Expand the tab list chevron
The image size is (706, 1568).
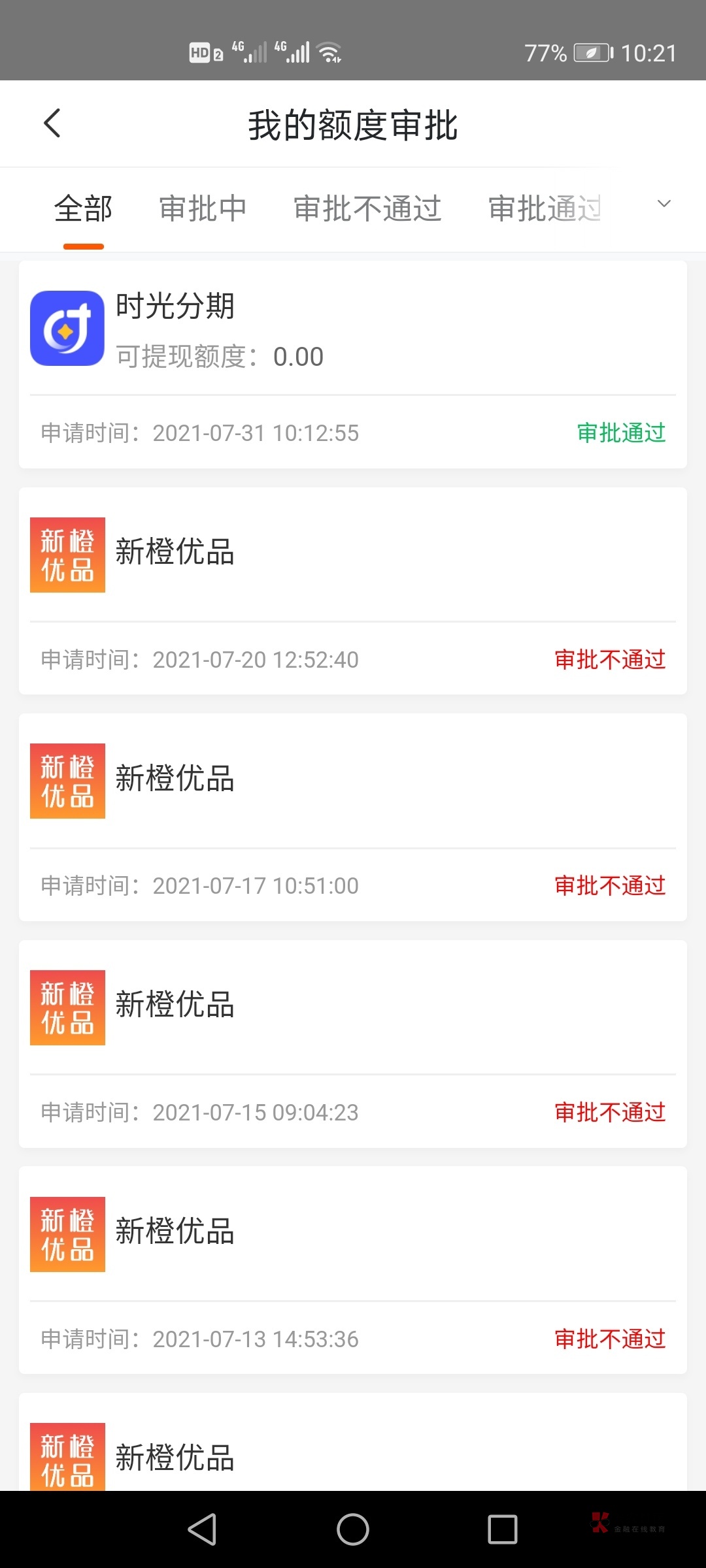point(664,204)
